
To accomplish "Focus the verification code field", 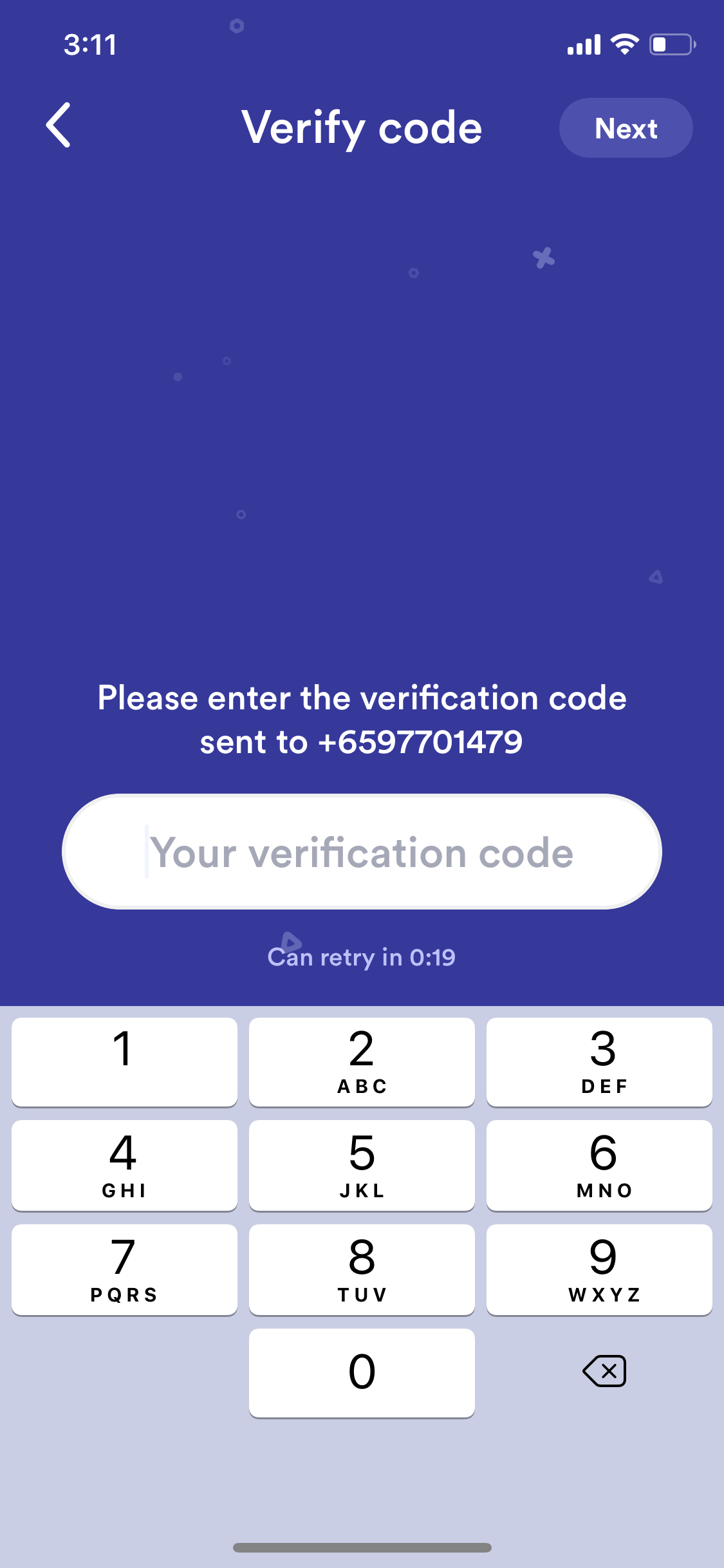I will pos(362,852).
